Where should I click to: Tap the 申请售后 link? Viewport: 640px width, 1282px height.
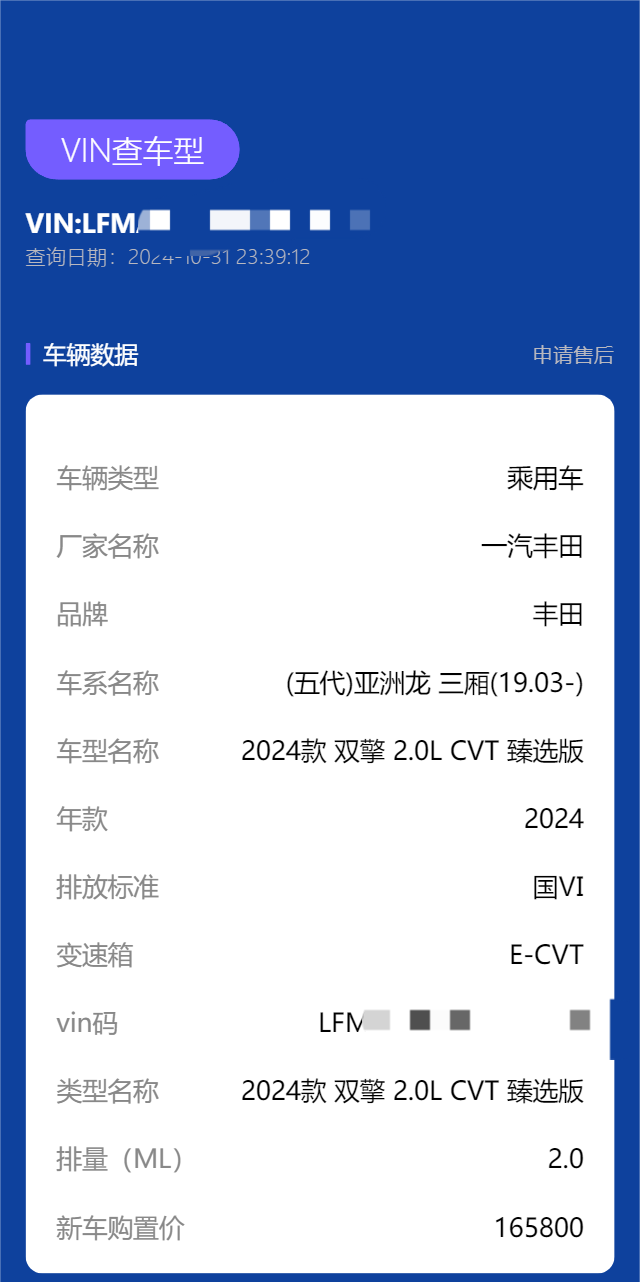[573, 355]
